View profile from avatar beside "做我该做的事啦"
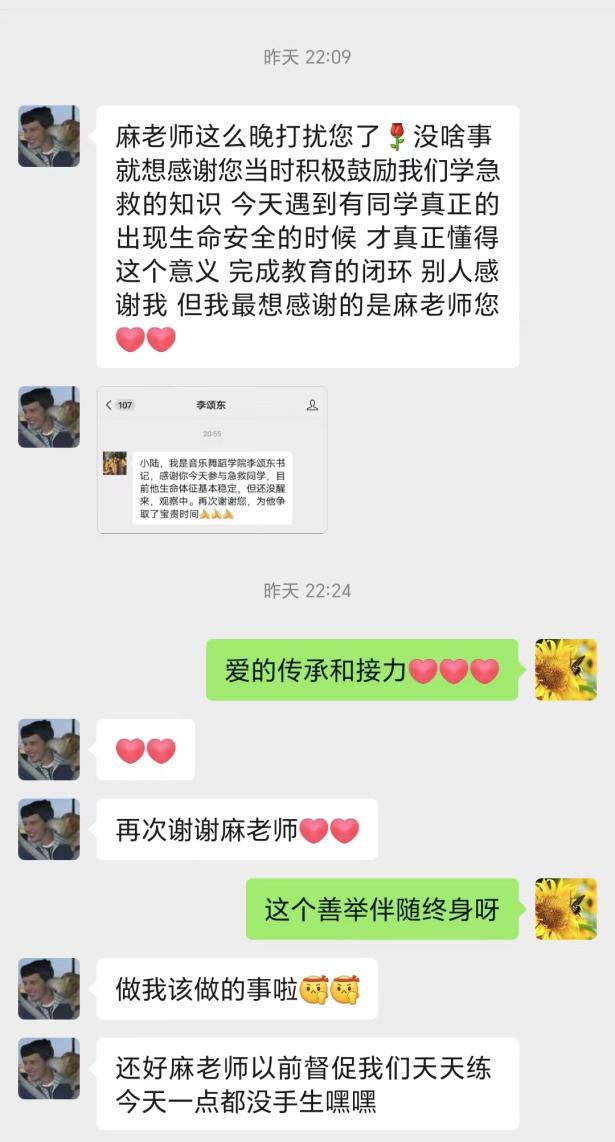The width and height of the screenshot is (615, 1142). pos(49,989)
